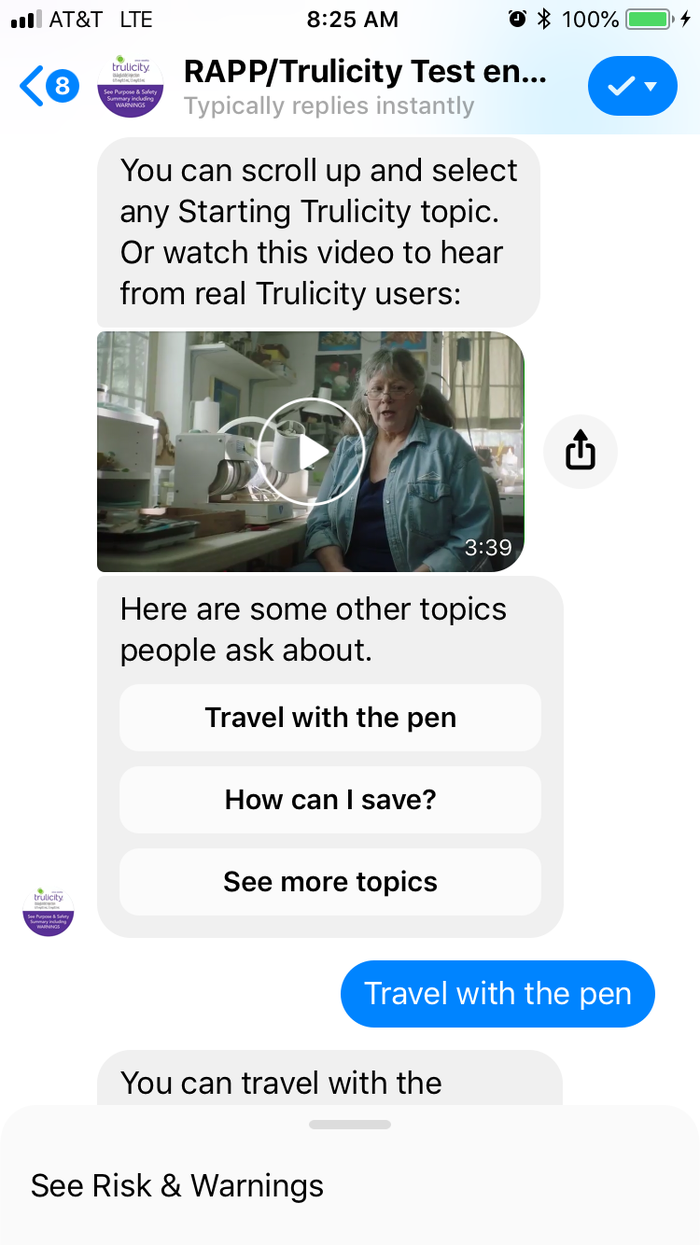Viewport: 700px width, 1245px height.
Task: Open RAPP/Trulicity Test conversation details
Action: [365, 73]
